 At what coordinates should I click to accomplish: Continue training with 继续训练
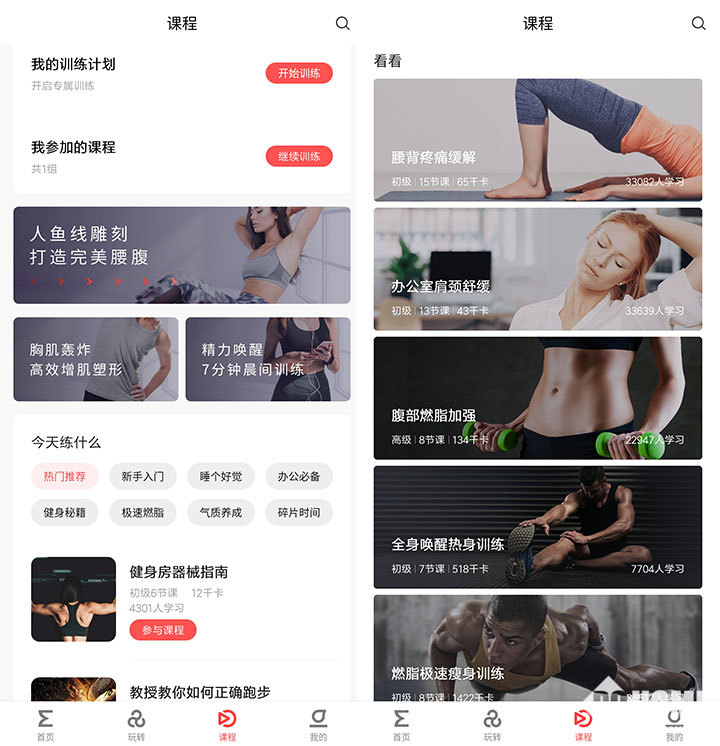(298, 156)
